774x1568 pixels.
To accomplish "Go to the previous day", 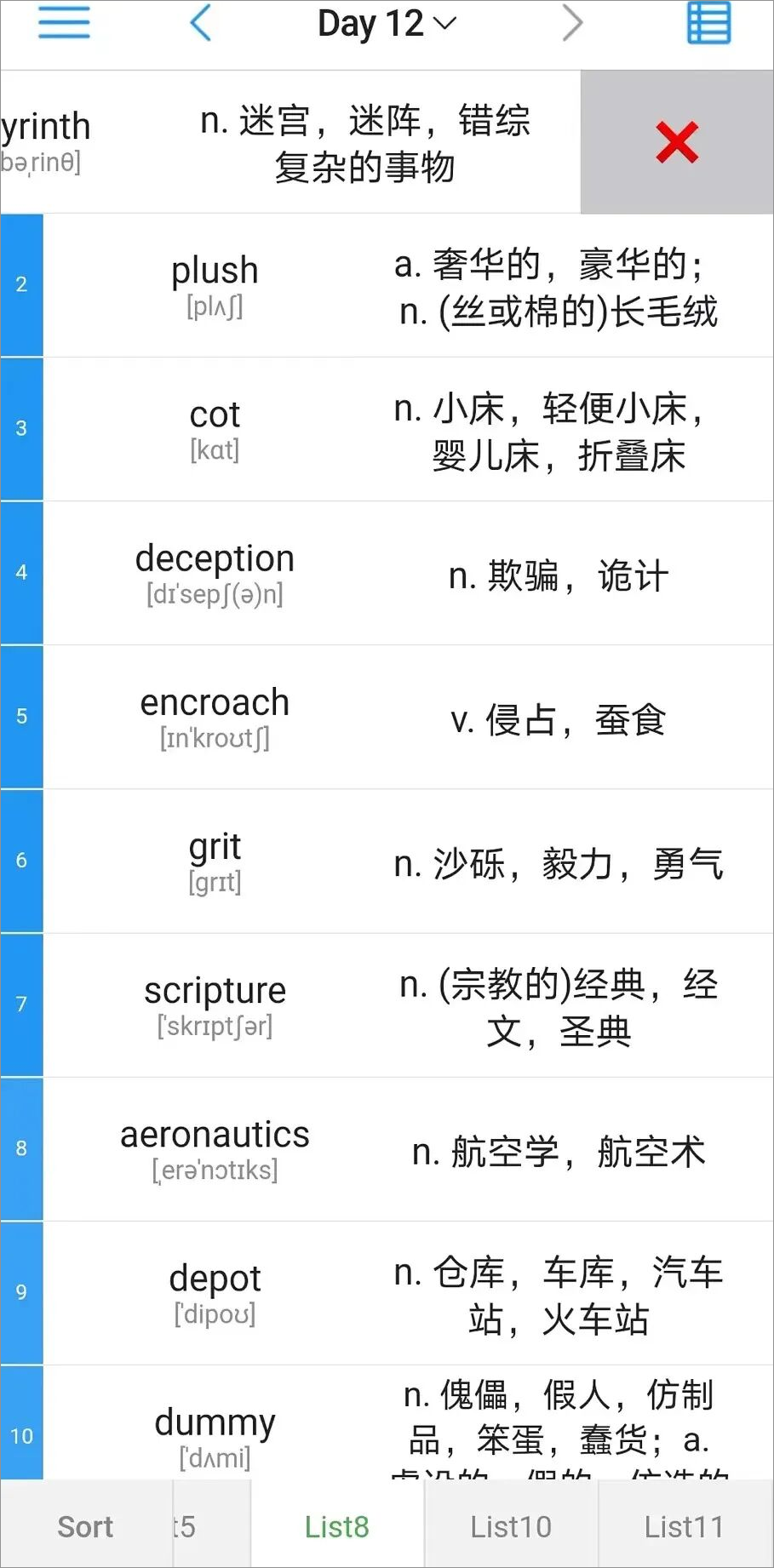I will 201,23.
